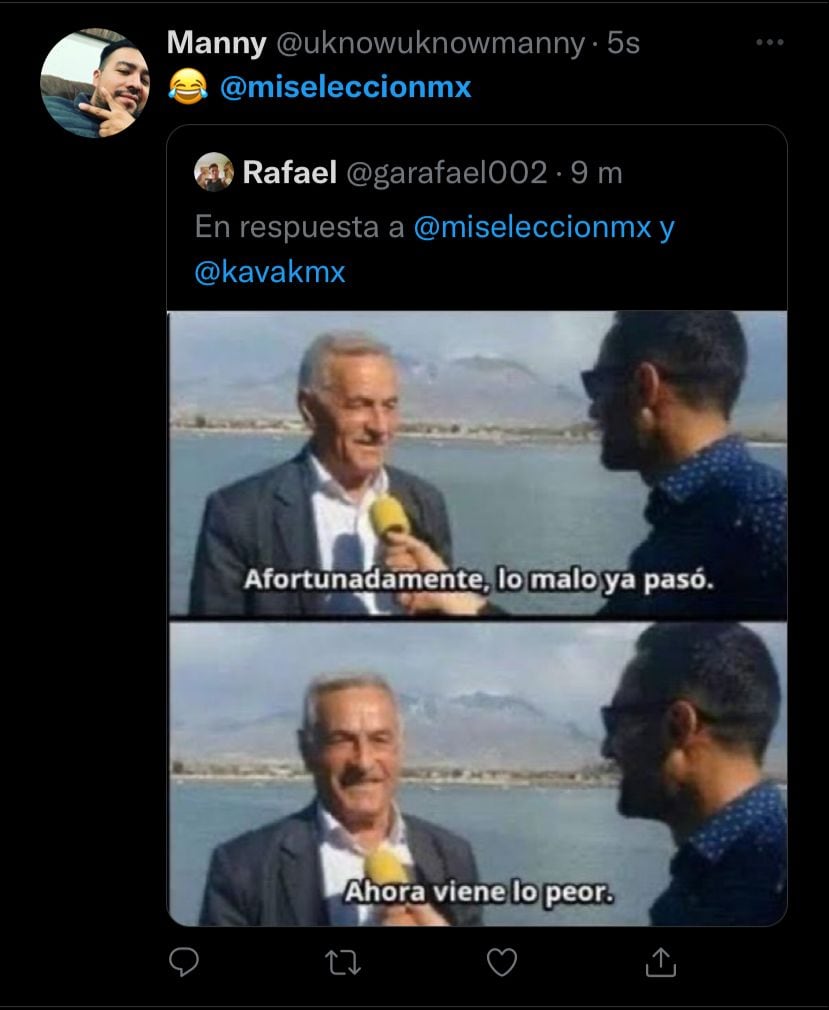Screen dimensions: 829x1010
Task: Retweet Manny's tweet
Action: tap(343, 962)
